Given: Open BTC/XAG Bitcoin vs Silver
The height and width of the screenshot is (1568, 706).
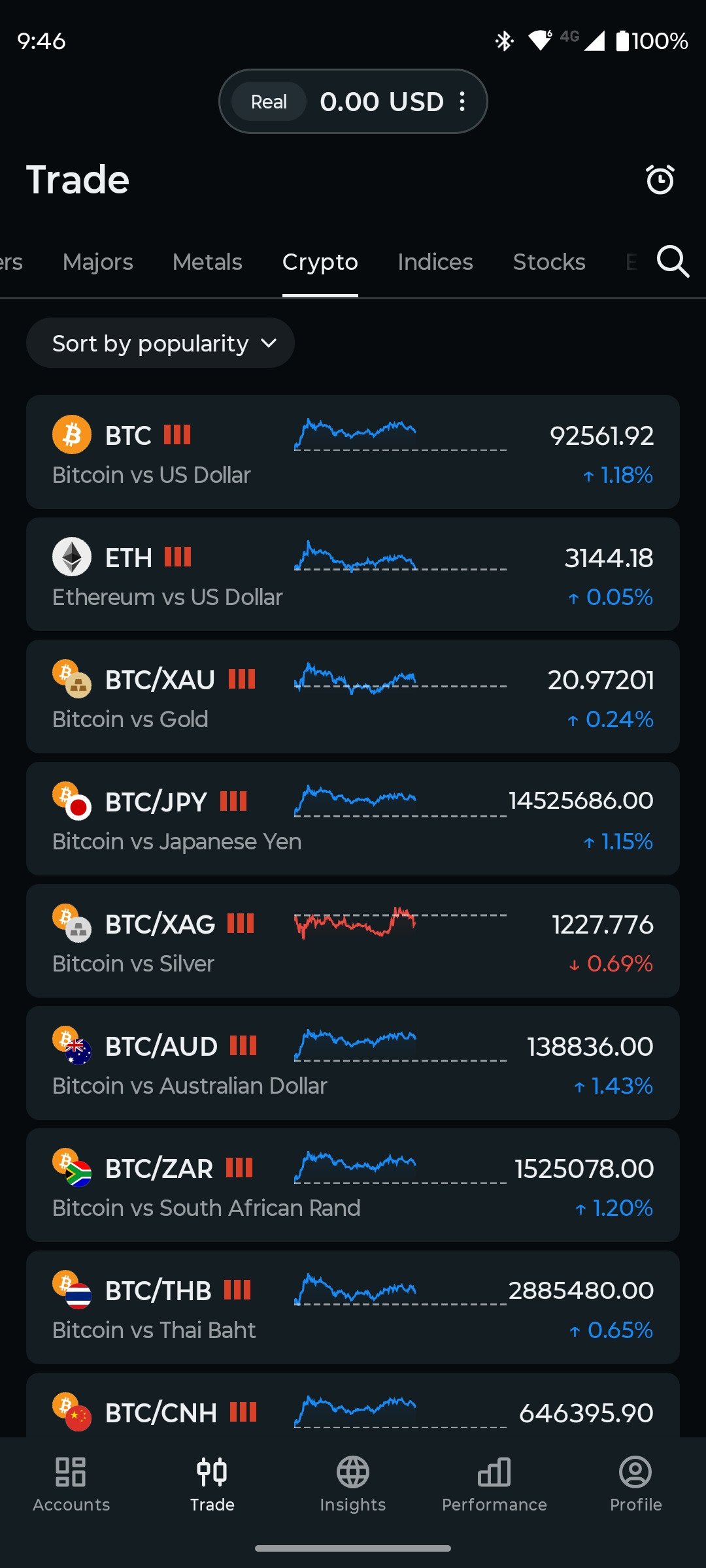Looking at the screenshot, I should coord(353,941).
